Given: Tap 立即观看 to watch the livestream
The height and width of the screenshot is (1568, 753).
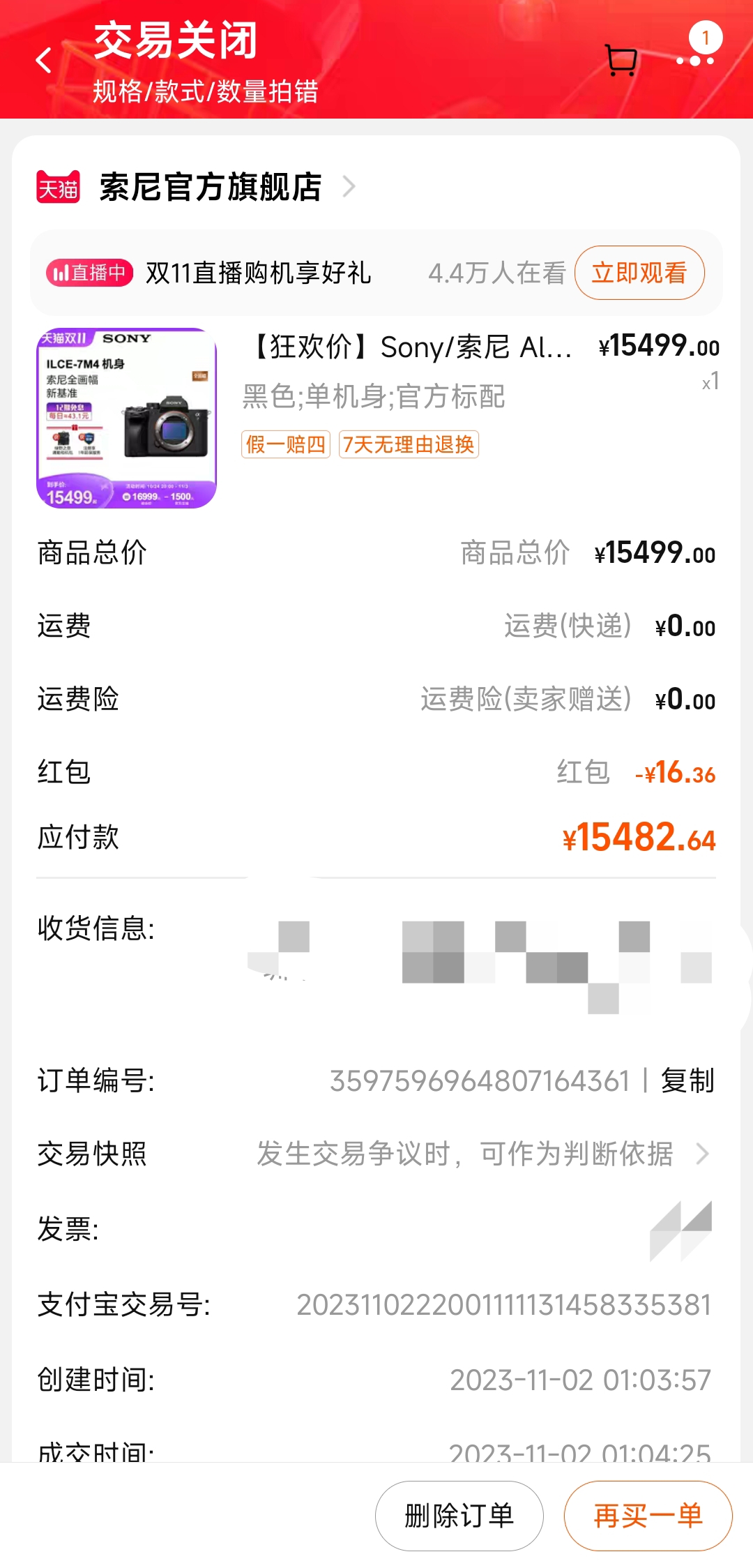Looking at the screenshot, I should [639, 273].
